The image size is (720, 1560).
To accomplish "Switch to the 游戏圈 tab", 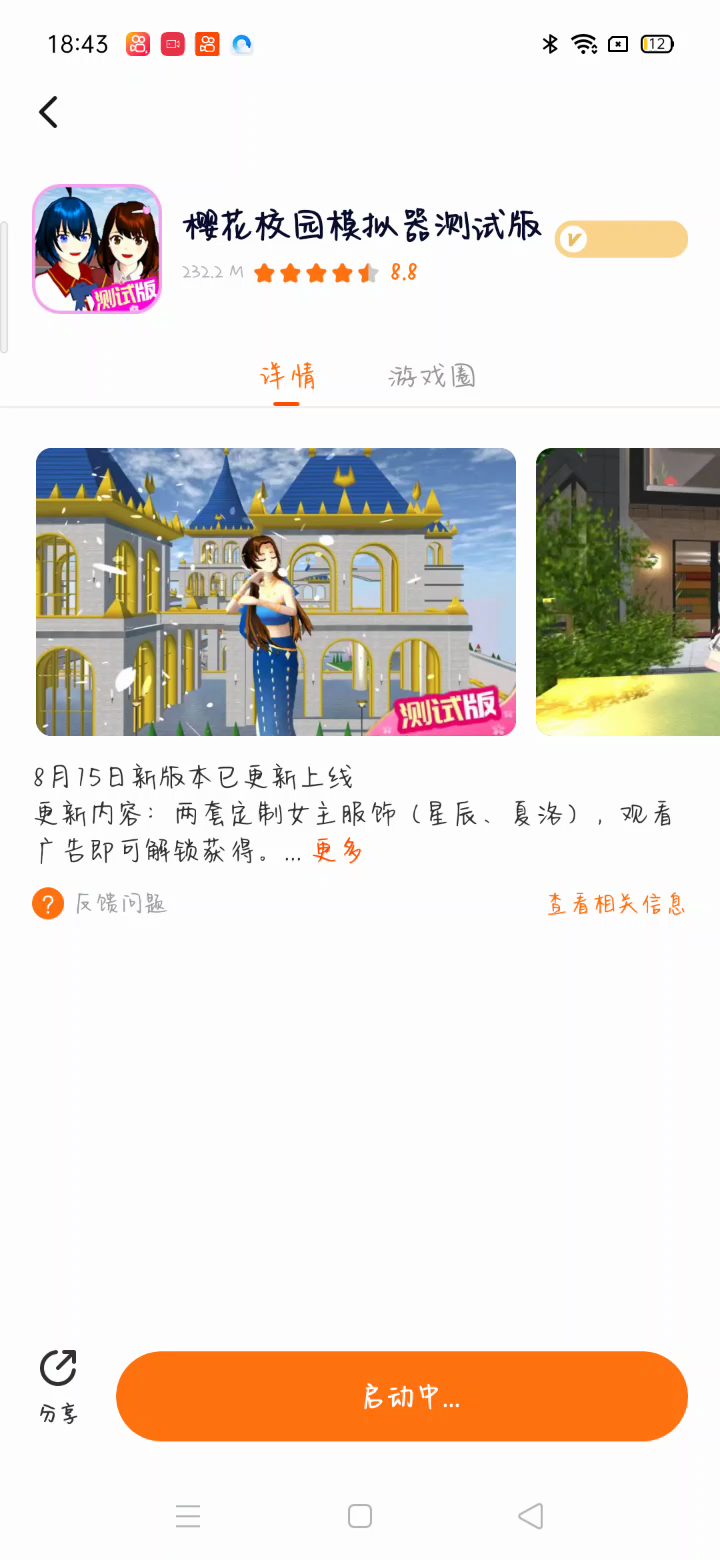I will pyautogui.click(x=431, y=377).
